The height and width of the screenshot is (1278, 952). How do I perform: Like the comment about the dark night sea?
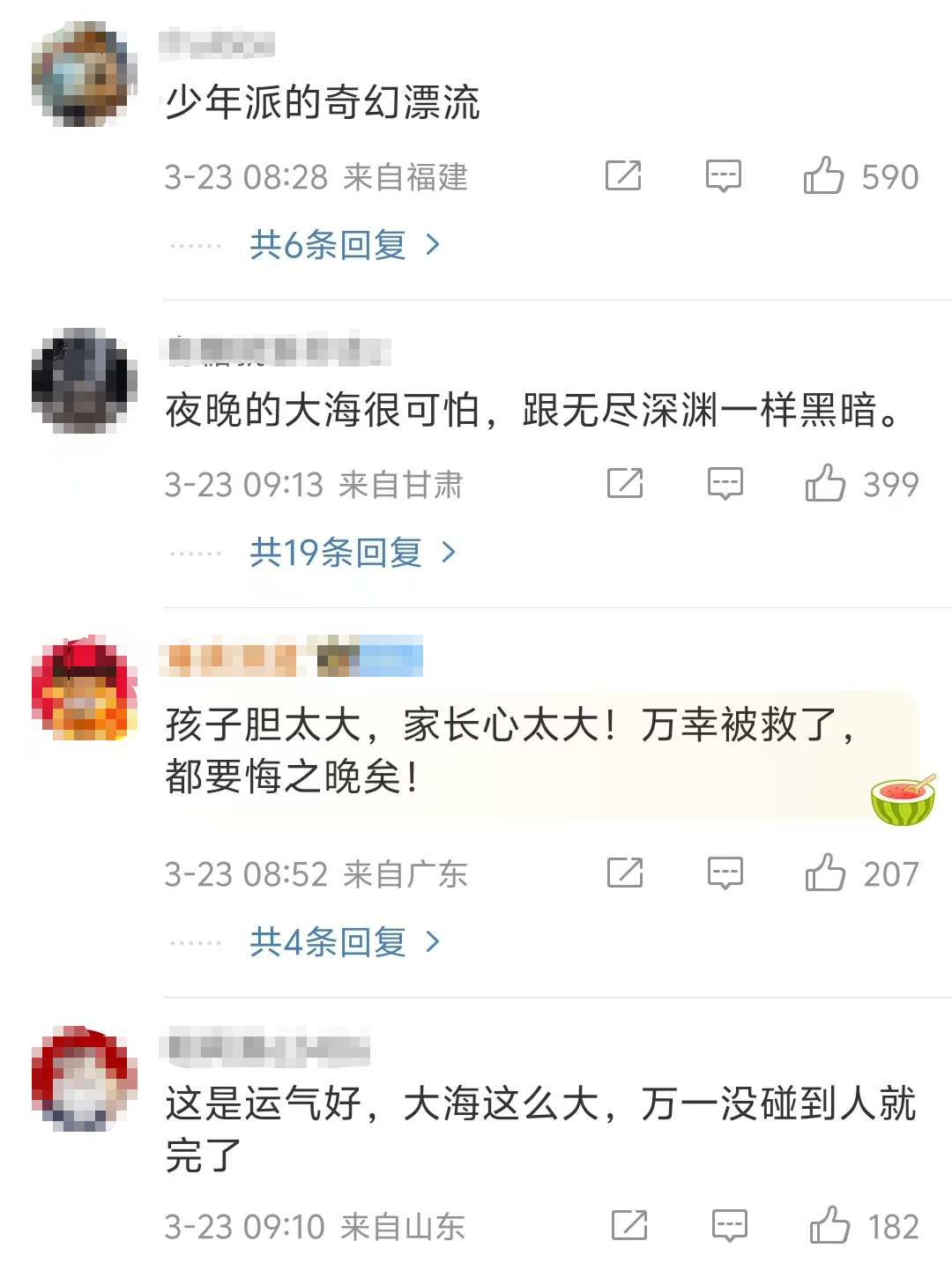(x=824, y=484)
